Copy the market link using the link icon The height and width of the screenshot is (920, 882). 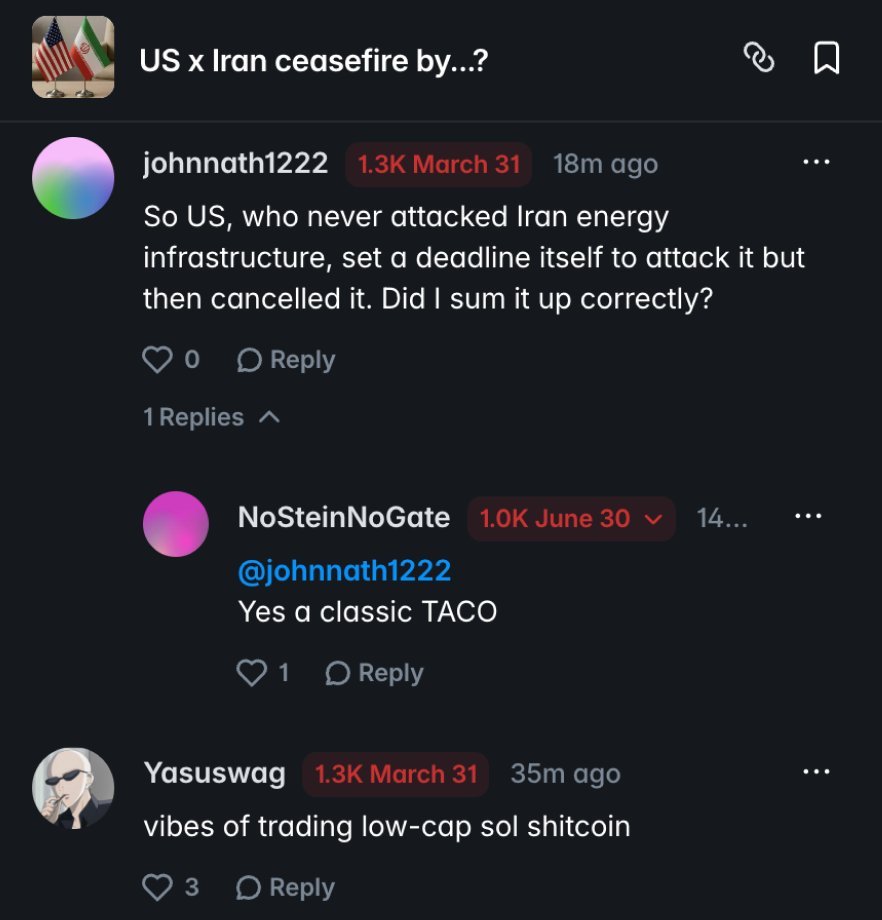[760, 59]
